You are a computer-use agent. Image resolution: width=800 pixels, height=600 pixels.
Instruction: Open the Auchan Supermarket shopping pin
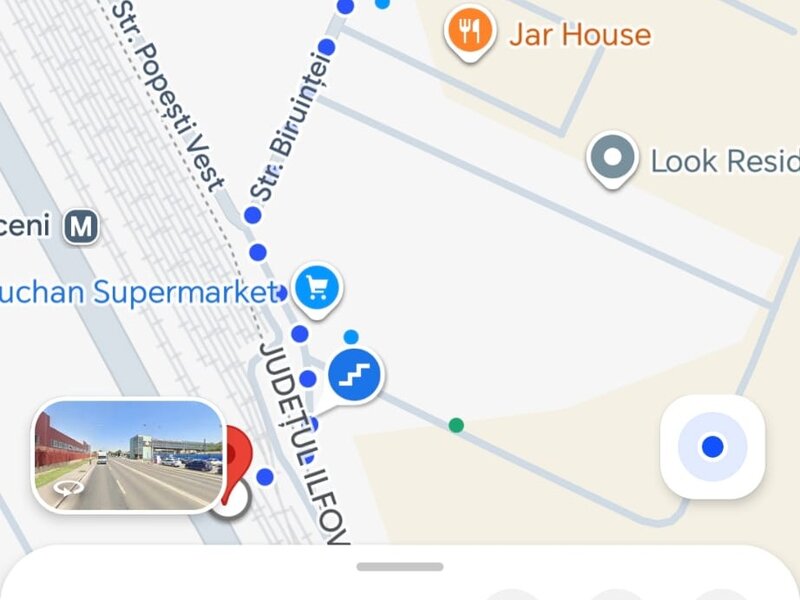click(x=318, y=289)
